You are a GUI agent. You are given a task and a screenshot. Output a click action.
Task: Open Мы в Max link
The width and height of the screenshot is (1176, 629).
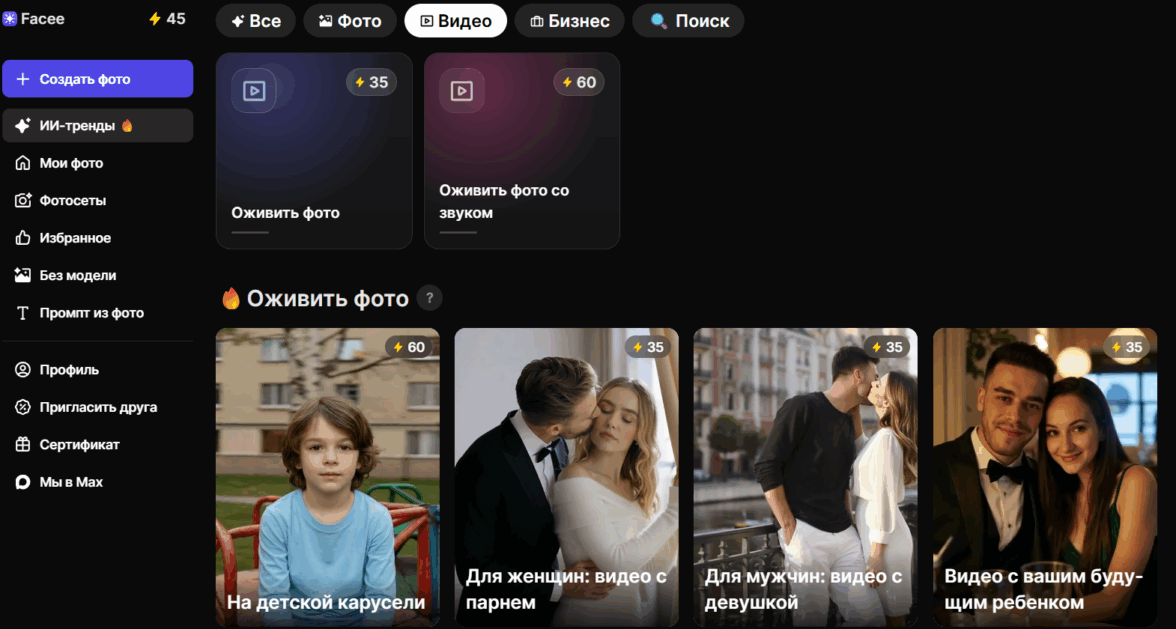coord(70,482)
